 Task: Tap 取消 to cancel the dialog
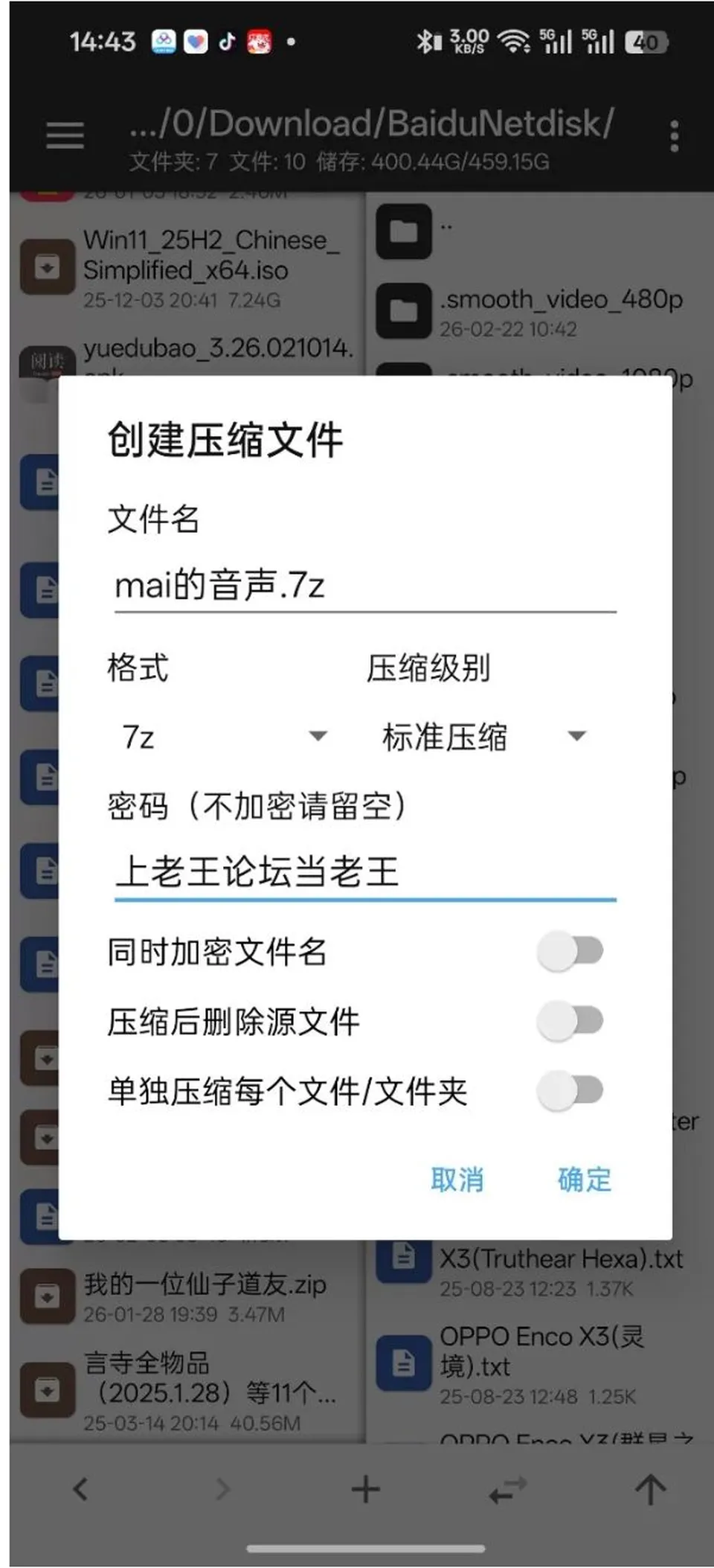coord(457,1180)
